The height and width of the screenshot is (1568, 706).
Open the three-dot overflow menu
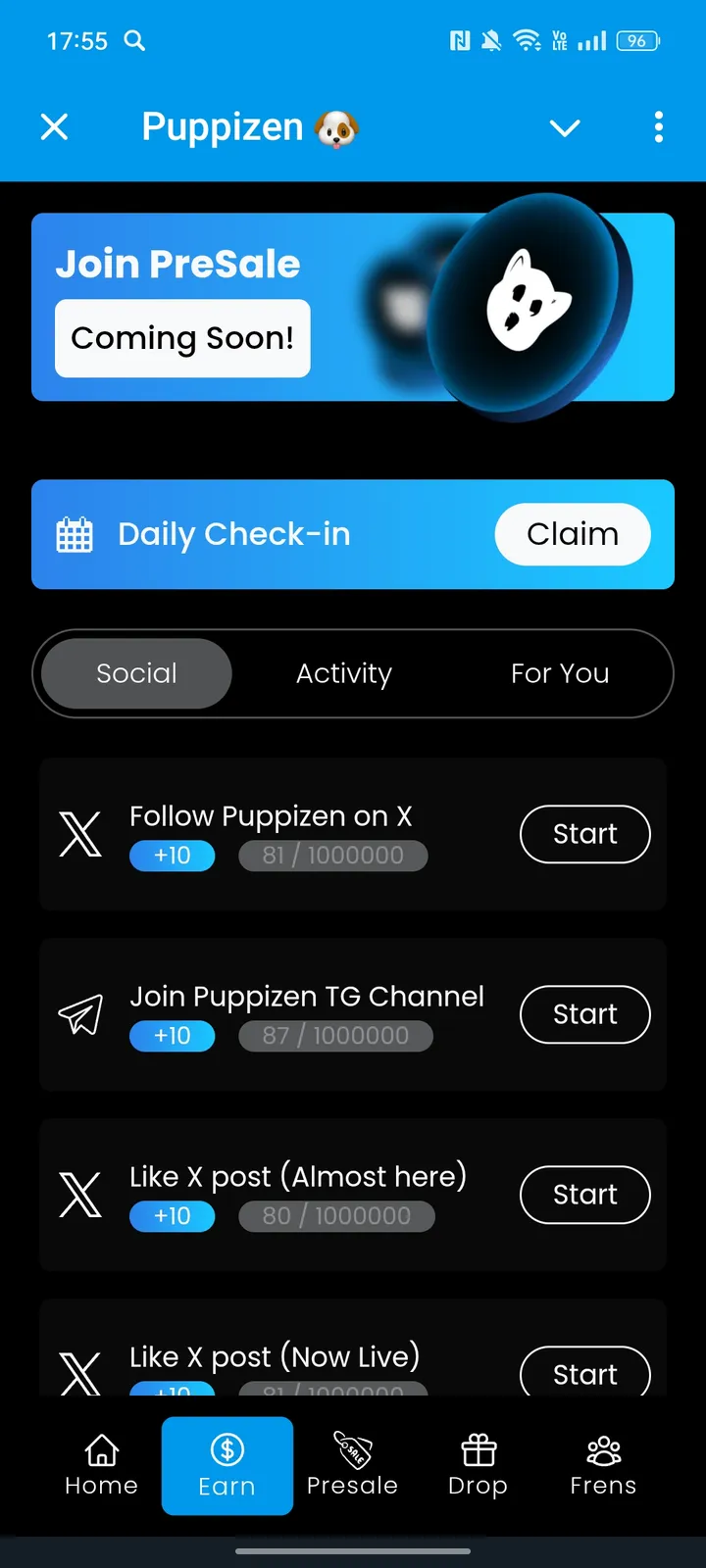[658, 126]
